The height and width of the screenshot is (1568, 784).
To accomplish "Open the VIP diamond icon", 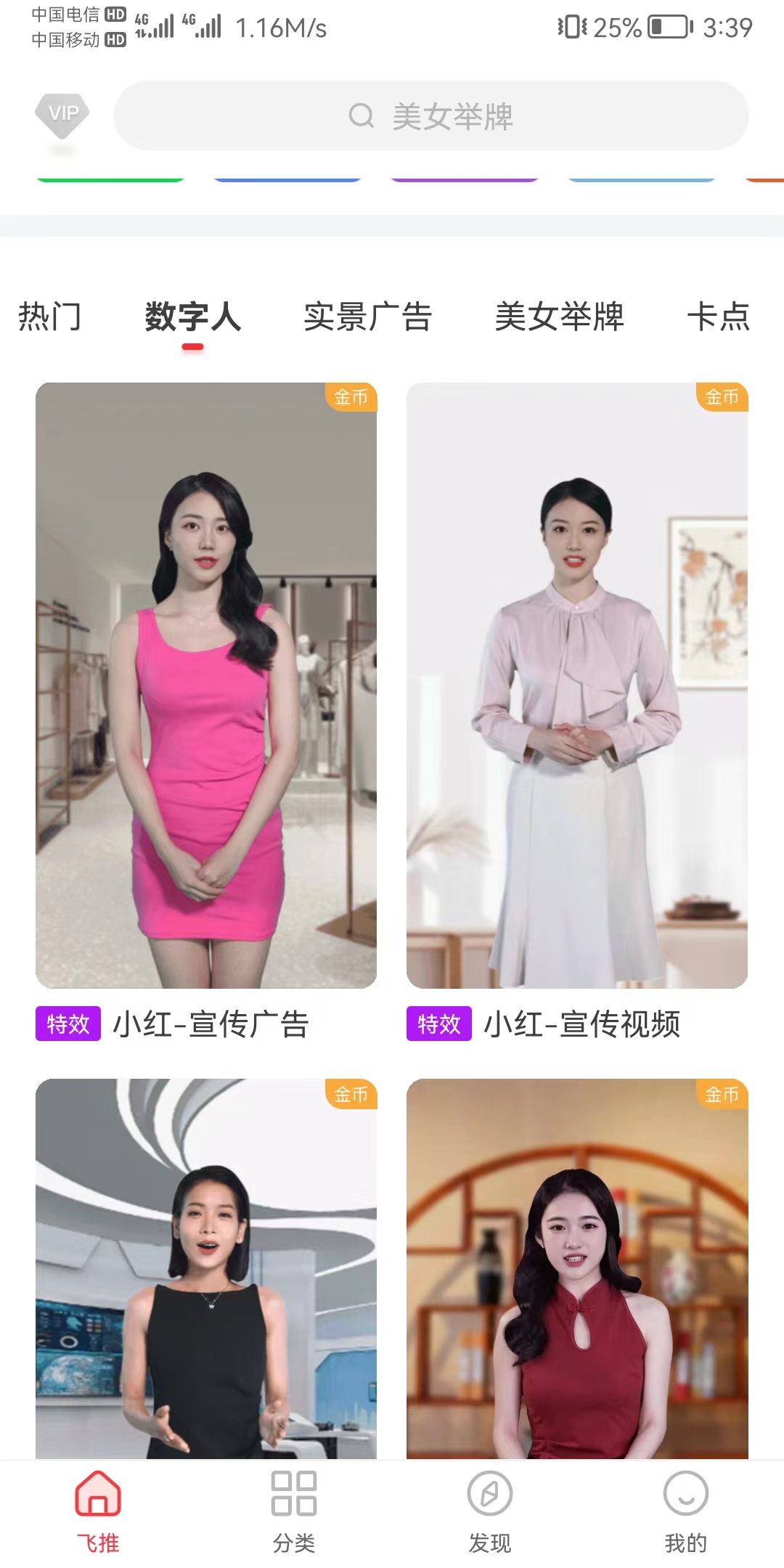I will coord(62,115).
